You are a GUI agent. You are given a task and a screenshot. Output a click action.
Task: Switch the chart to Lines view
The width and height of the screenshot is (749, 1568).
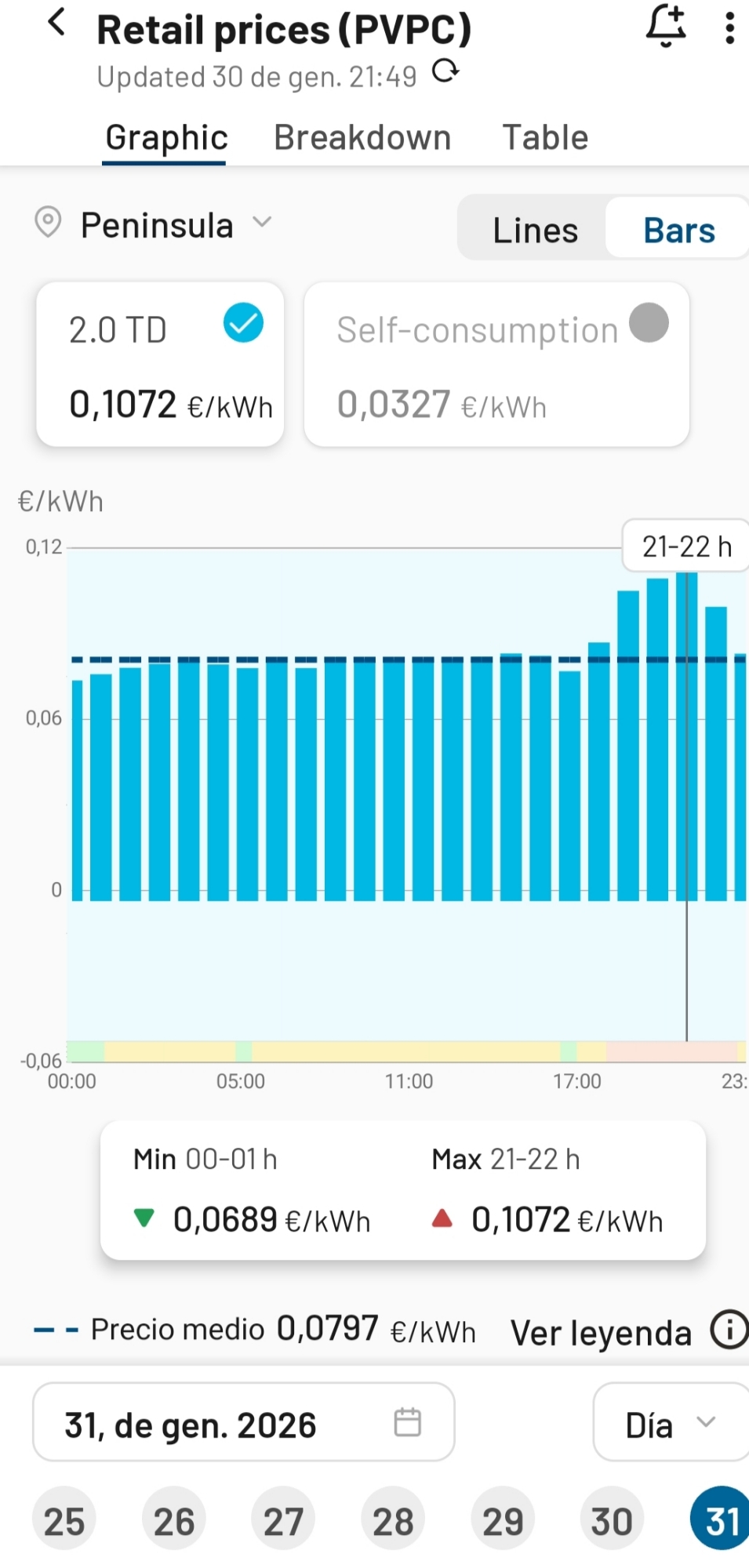535,230
